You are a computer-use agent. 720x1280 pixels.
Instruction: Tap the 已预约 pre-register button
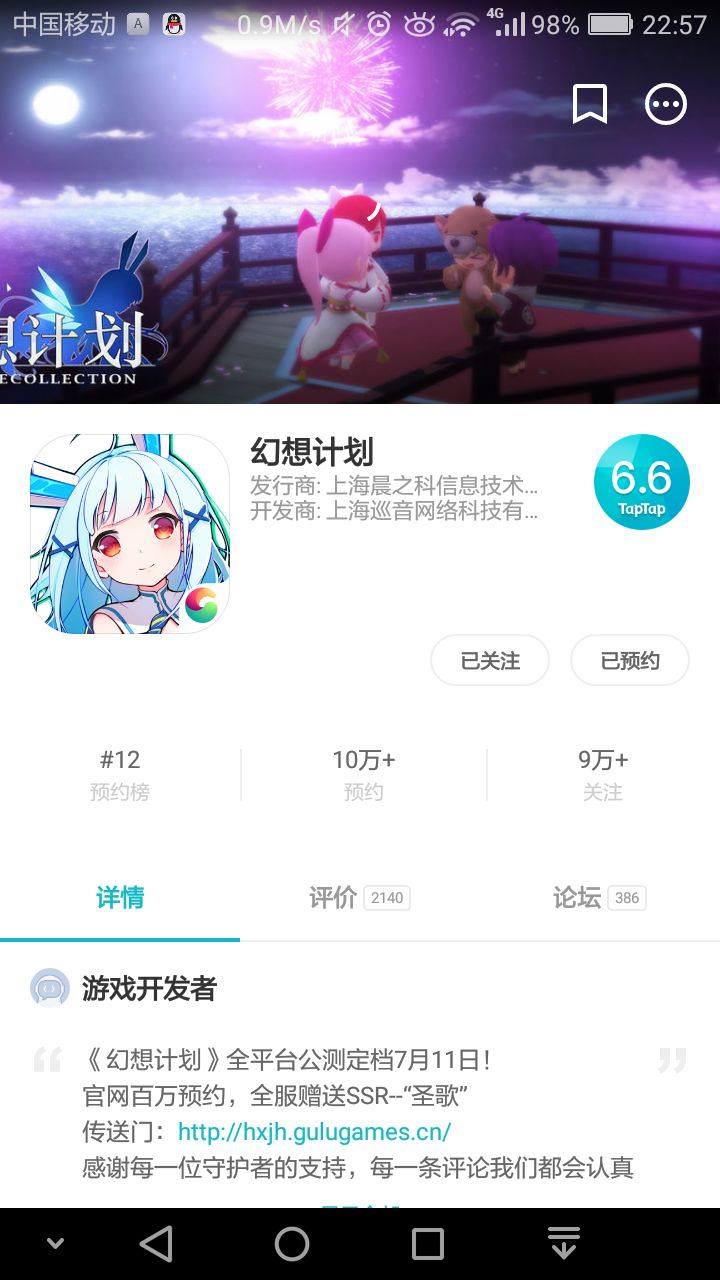pyautogui.click(x=630, y=660)
